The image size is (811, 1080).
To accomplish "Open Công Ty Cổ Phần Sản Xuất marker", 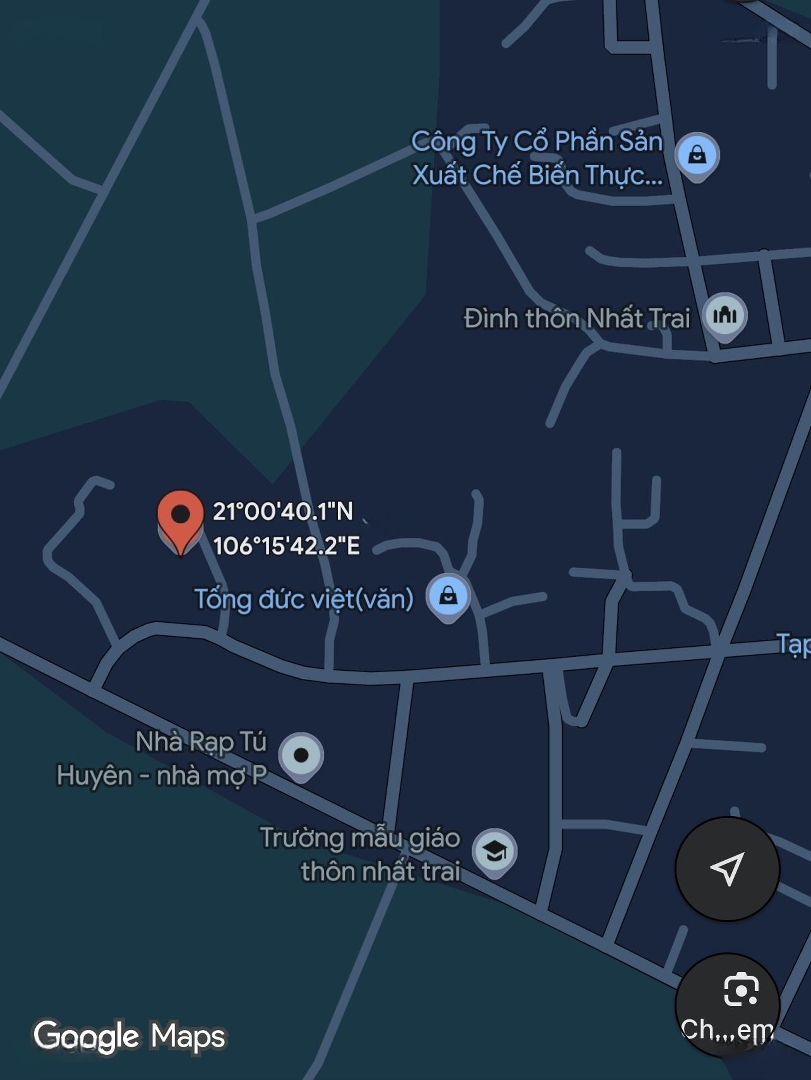I will [696, 155].
